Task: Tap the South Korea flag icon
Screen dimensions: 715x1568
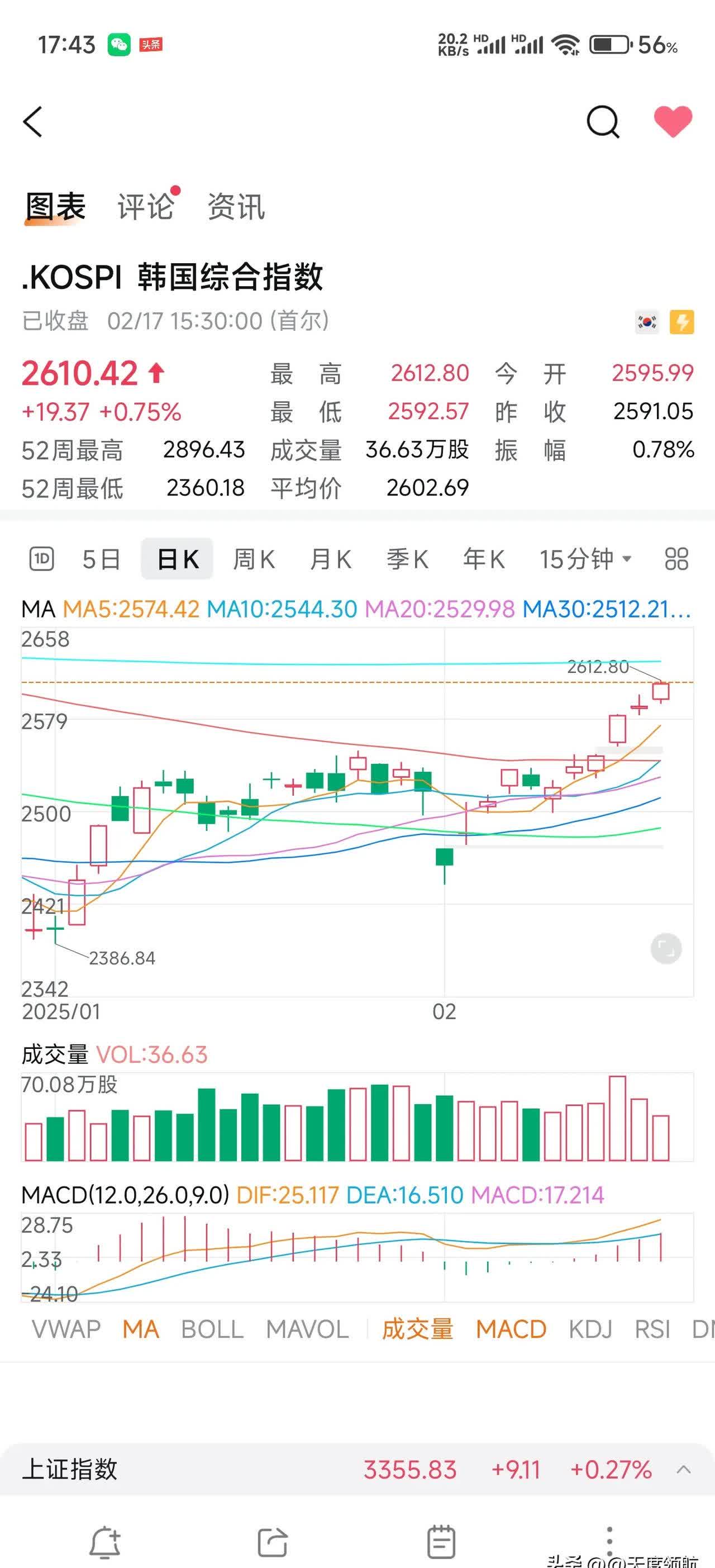Action: point(647,321)
